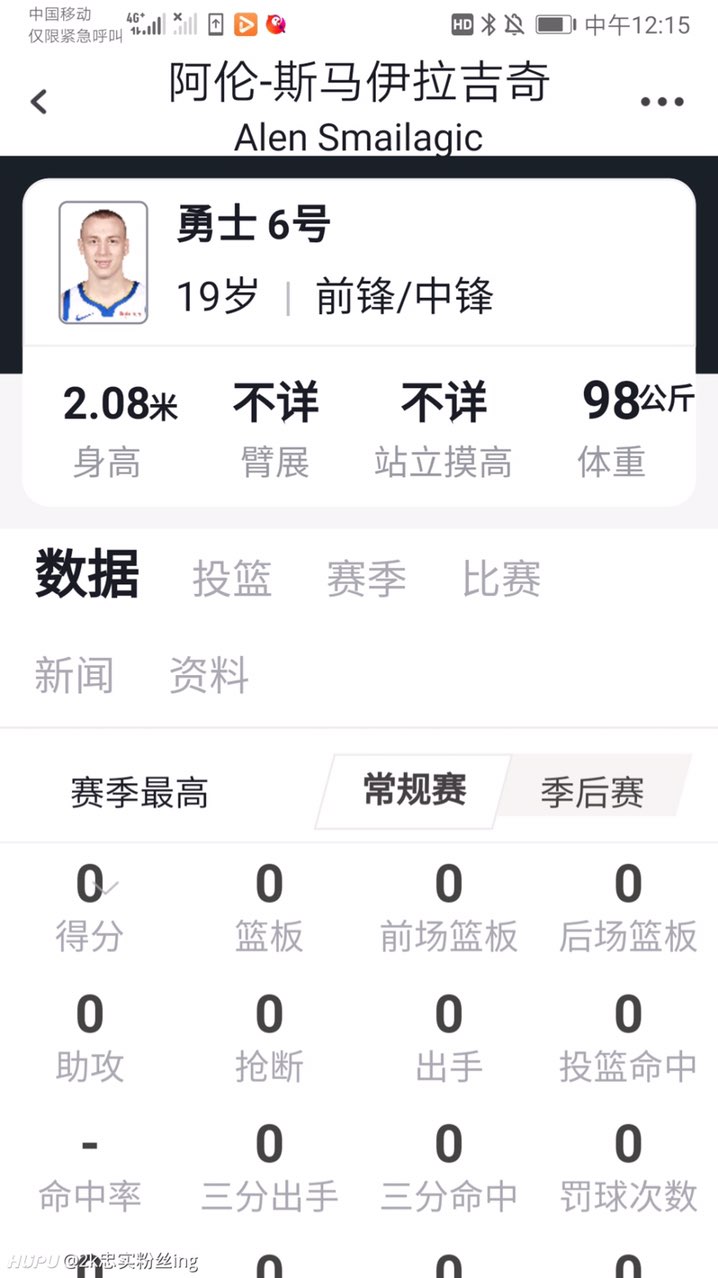Switch to the 投篮 tab

pyautogui.click(x=232, y=579)
